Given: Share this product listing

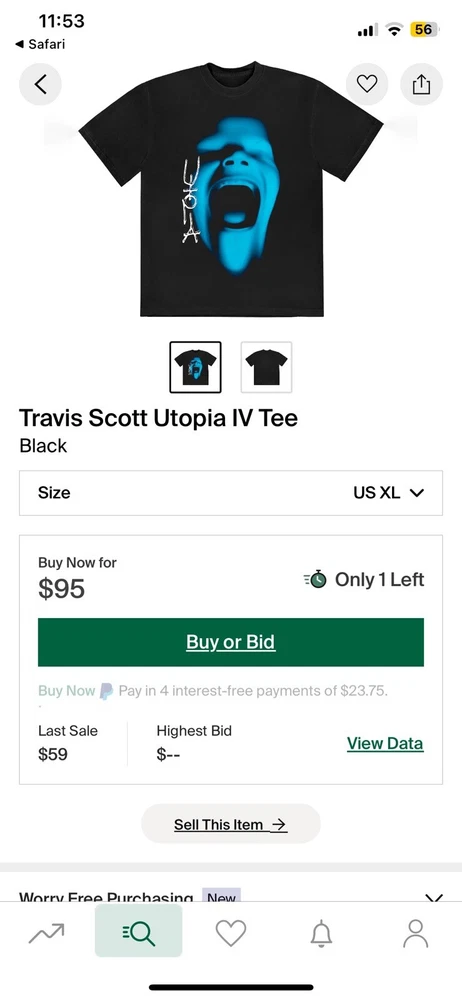Looking at the screenshot, I should [x=421, y=84].
